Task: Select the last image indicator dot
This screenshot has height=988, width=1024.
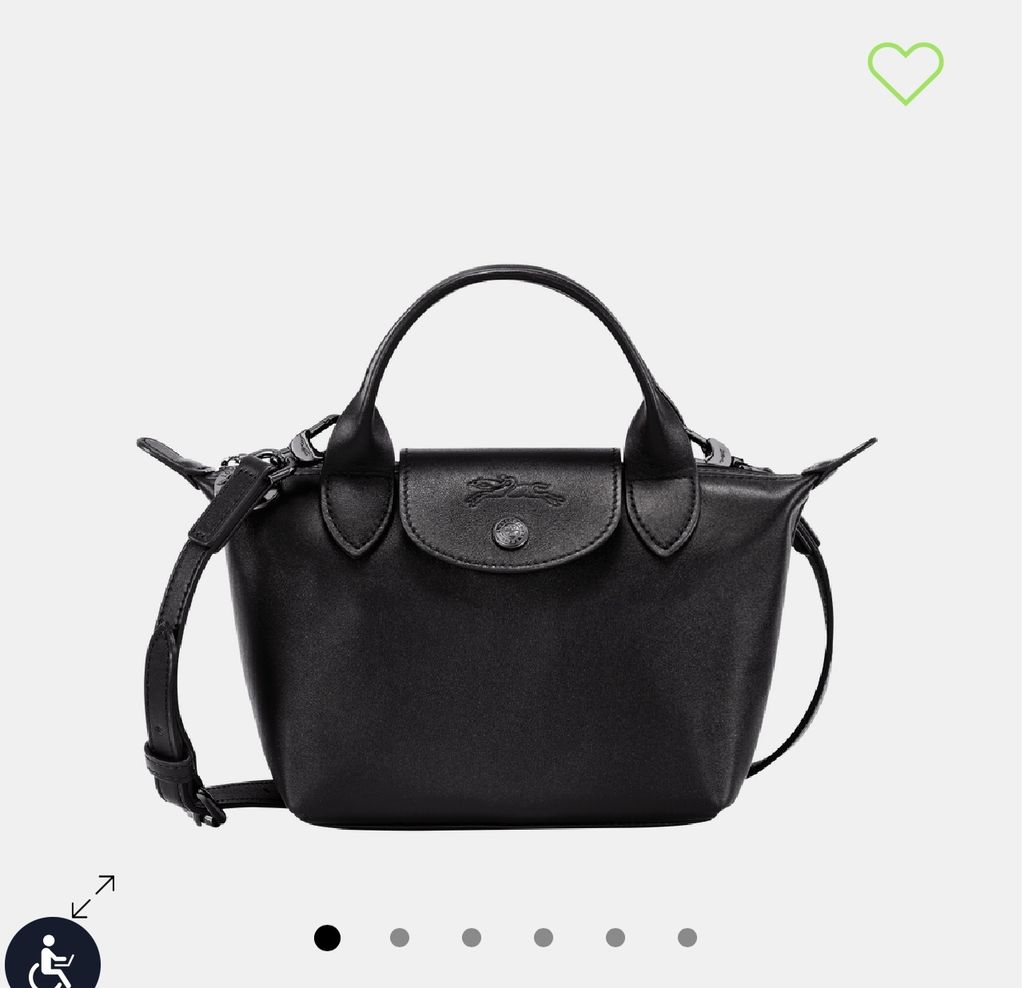Action: [x=687, y=938]
